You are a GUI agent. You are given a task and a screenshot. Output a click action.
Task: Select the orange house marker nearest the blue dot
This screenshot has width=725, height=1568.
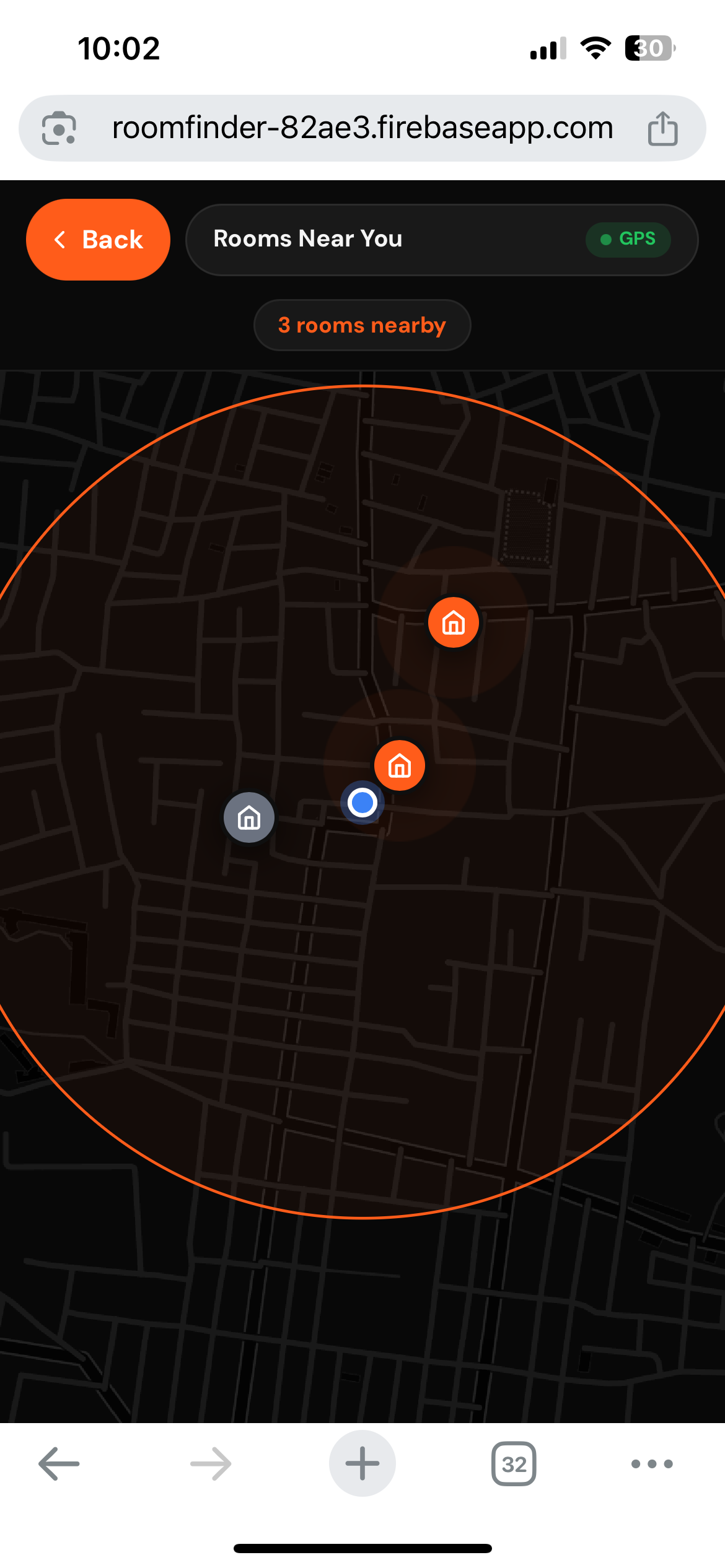click(x=400, y=765)
